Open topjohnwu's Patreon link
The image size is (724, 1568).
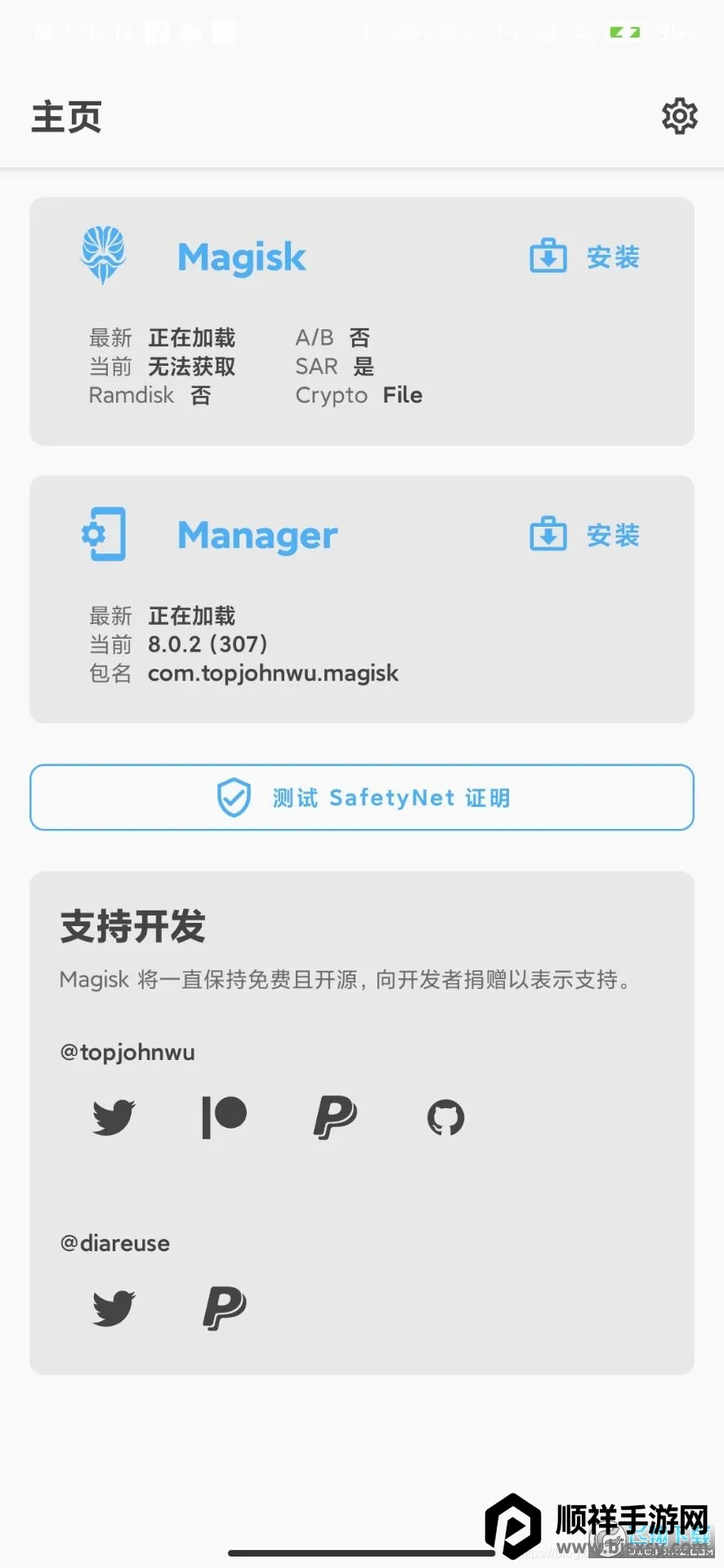click(224, 1117)
